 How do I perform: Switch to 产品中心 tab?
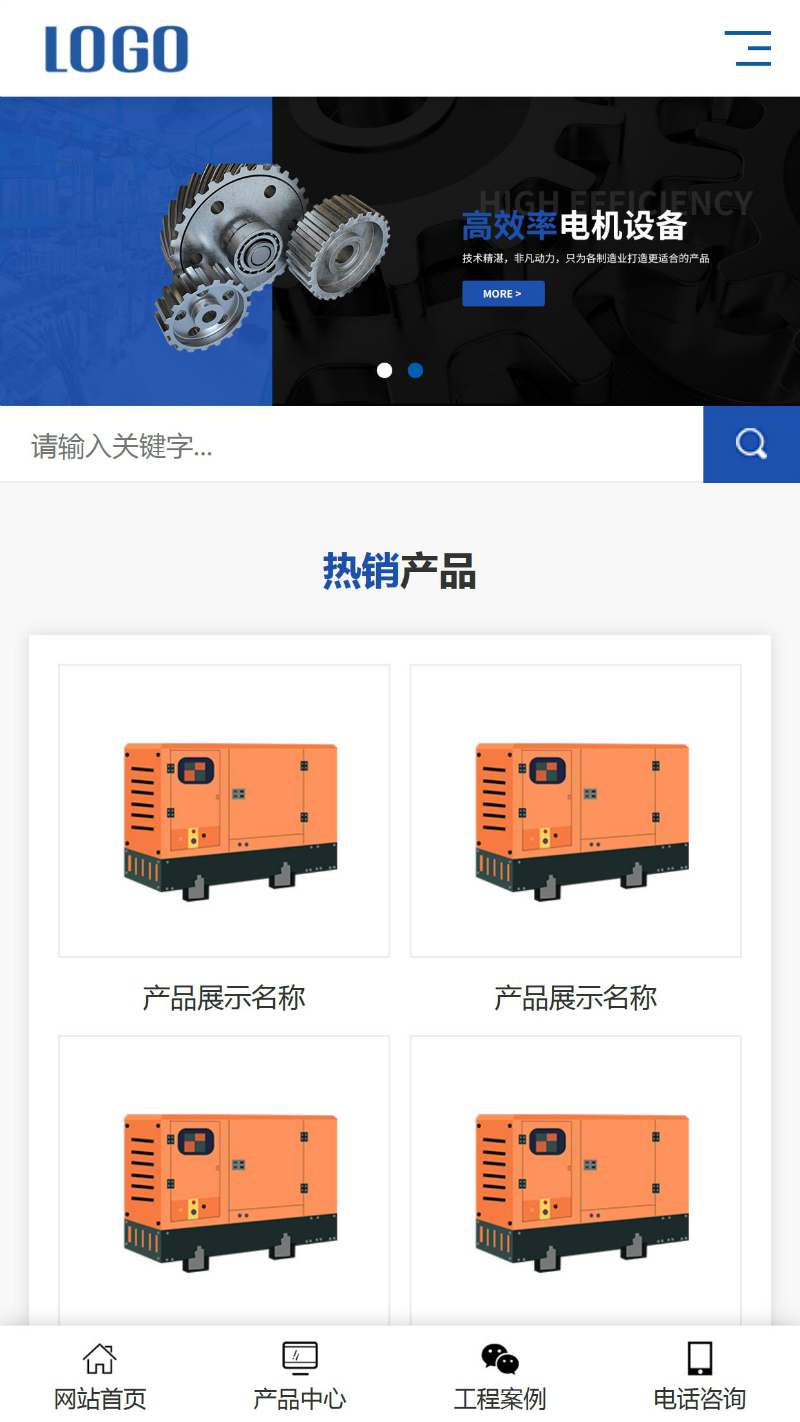tap(300, 1376)
